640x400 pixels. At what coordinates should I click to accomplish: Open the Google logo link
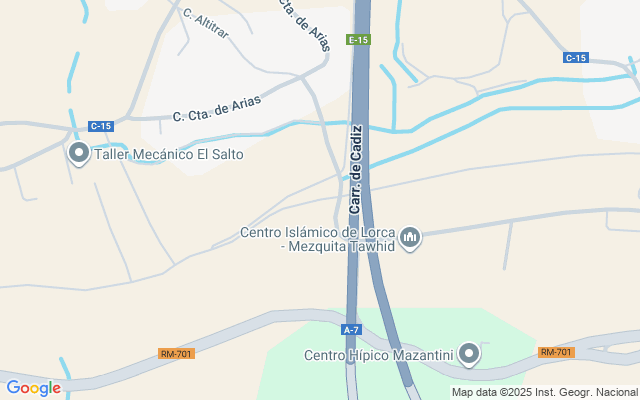click(33, 388)
